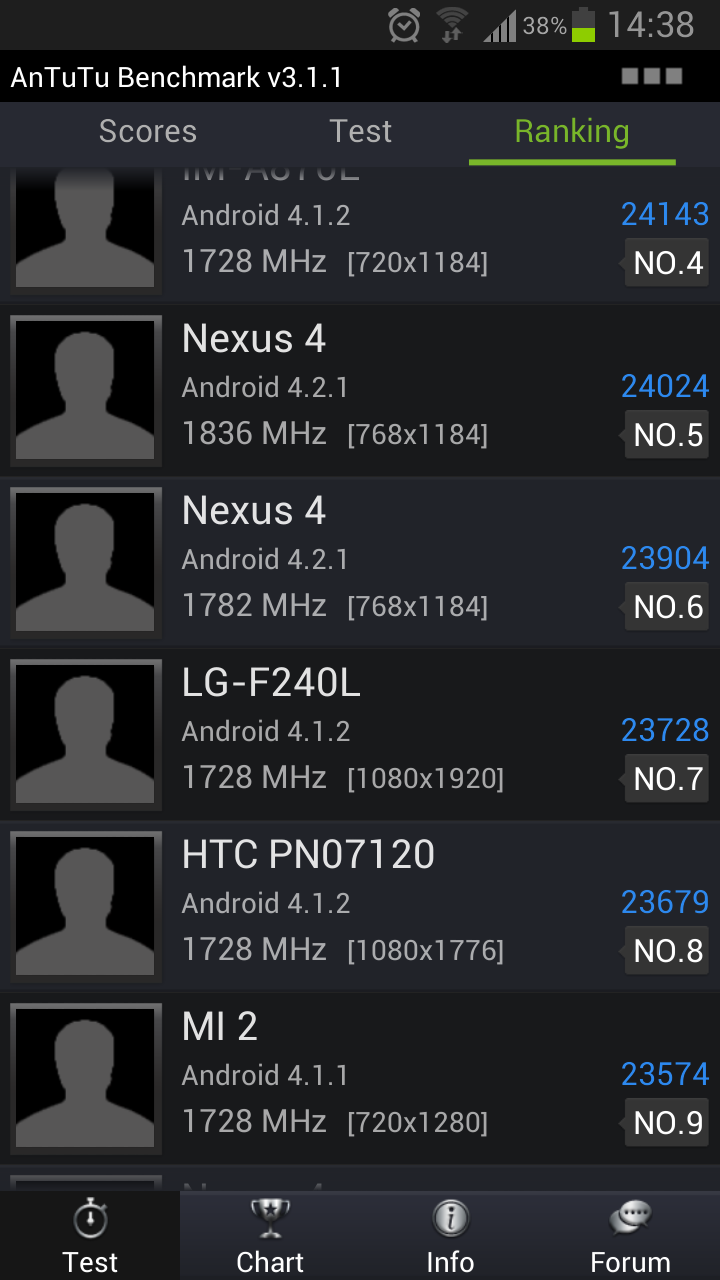Open the HTC PN07120 ranking entry

click(x=360, y=904)
